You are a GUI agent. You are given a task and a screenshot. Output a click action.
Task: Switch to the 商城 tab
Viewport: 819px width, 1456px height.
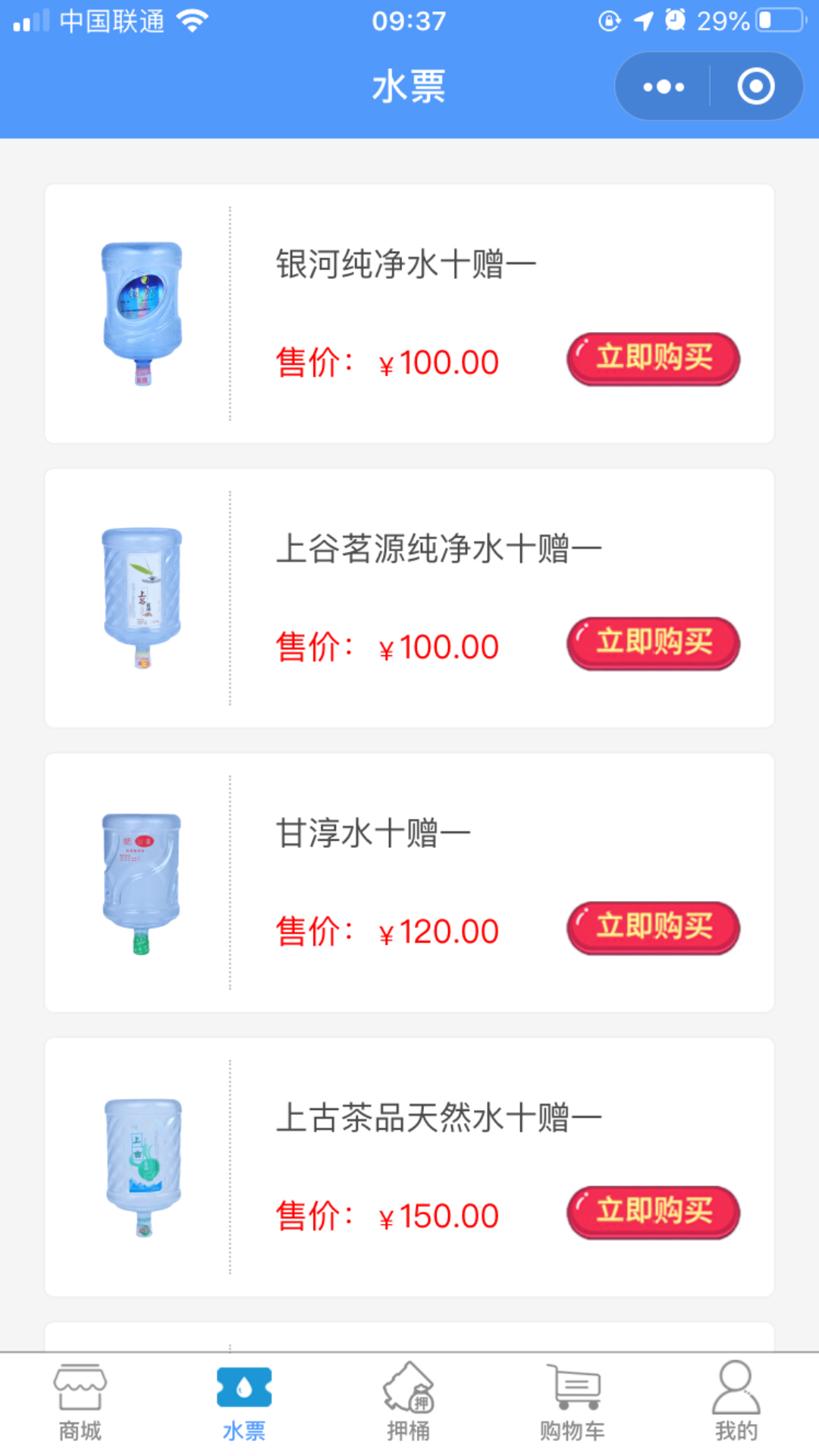tap(80, 1403)
